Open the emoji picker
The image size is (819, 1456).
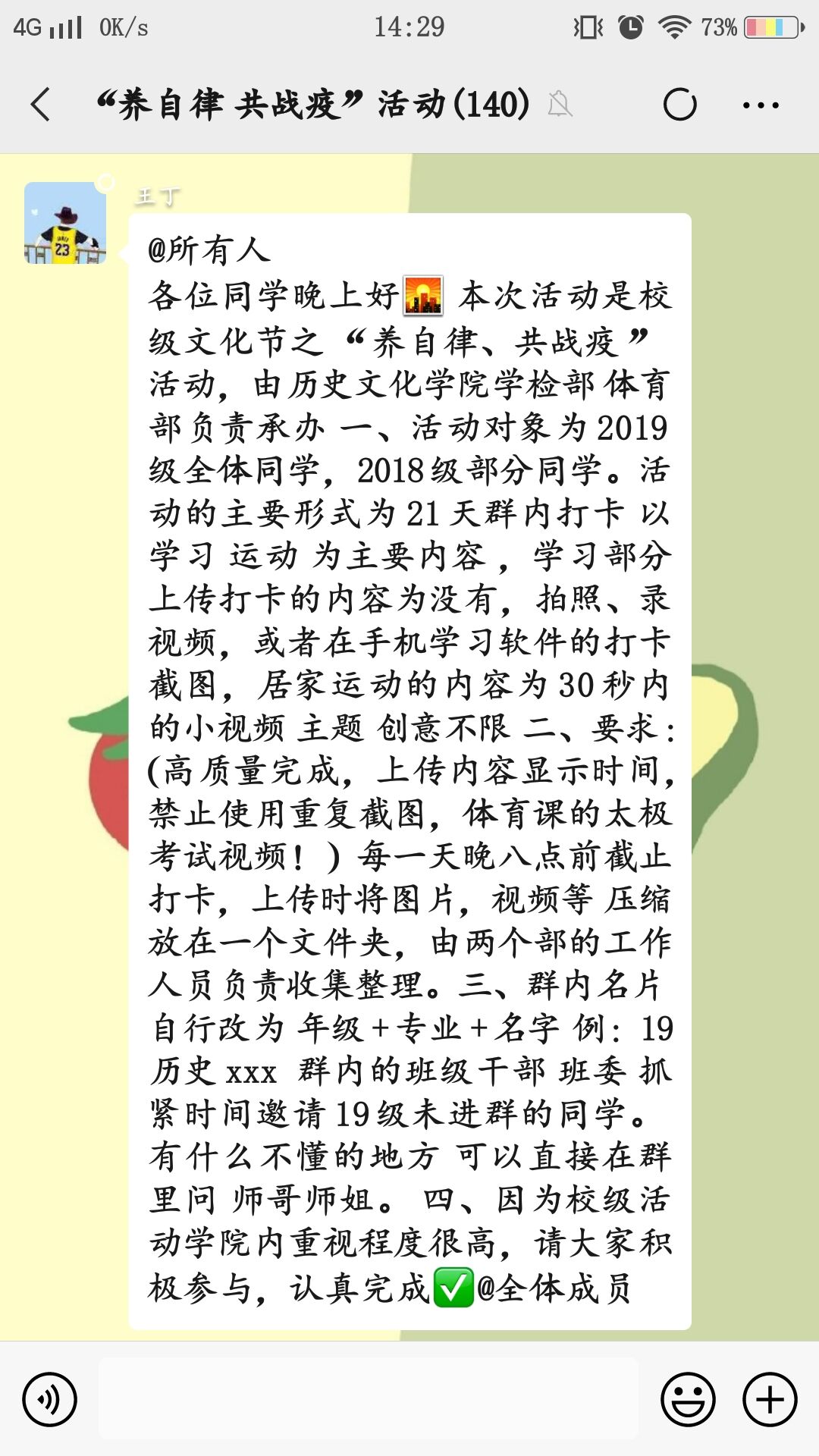[x=688, y=1399]
